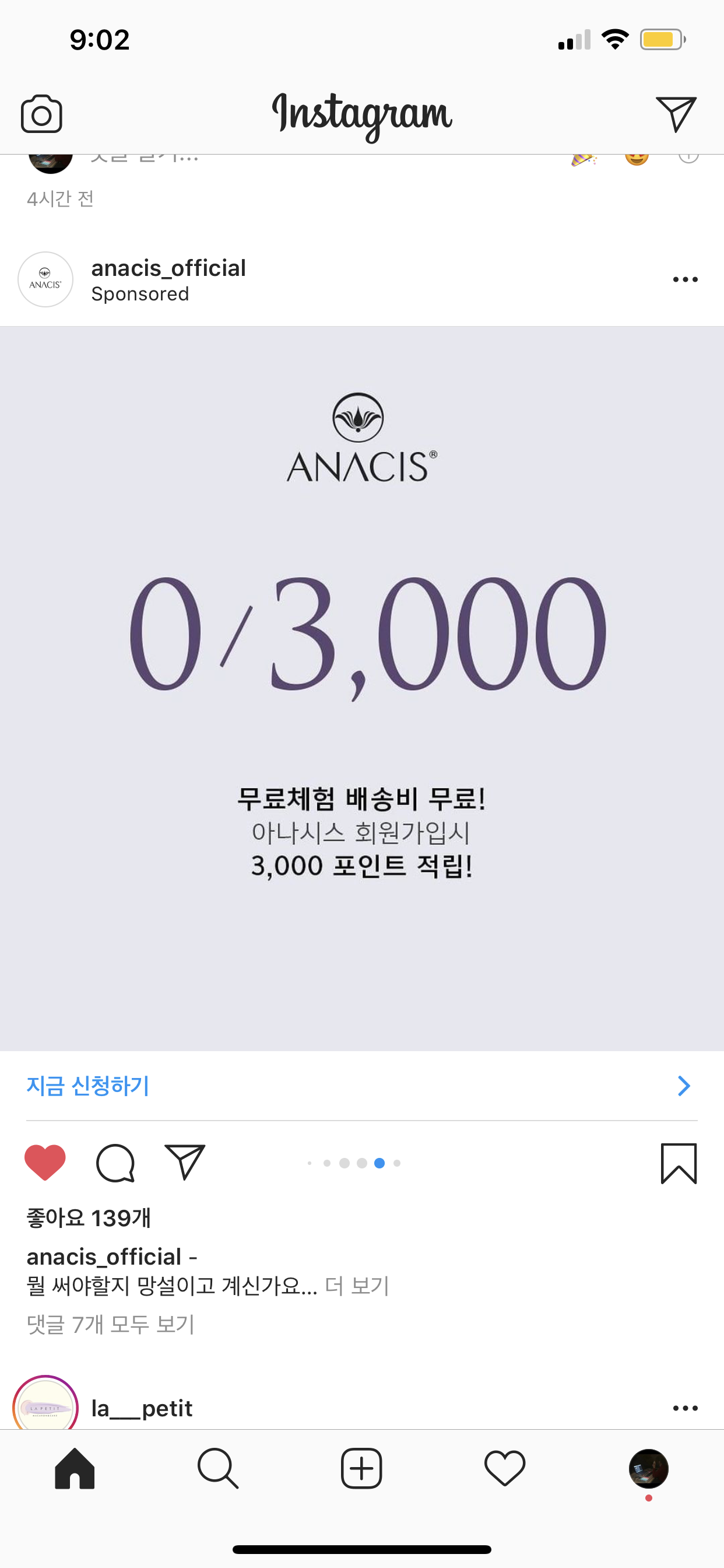Unlike the anacis_official post heart icon
Image resolution: width=724 pixels, height=1568 pixels.
pos(45,1163)
